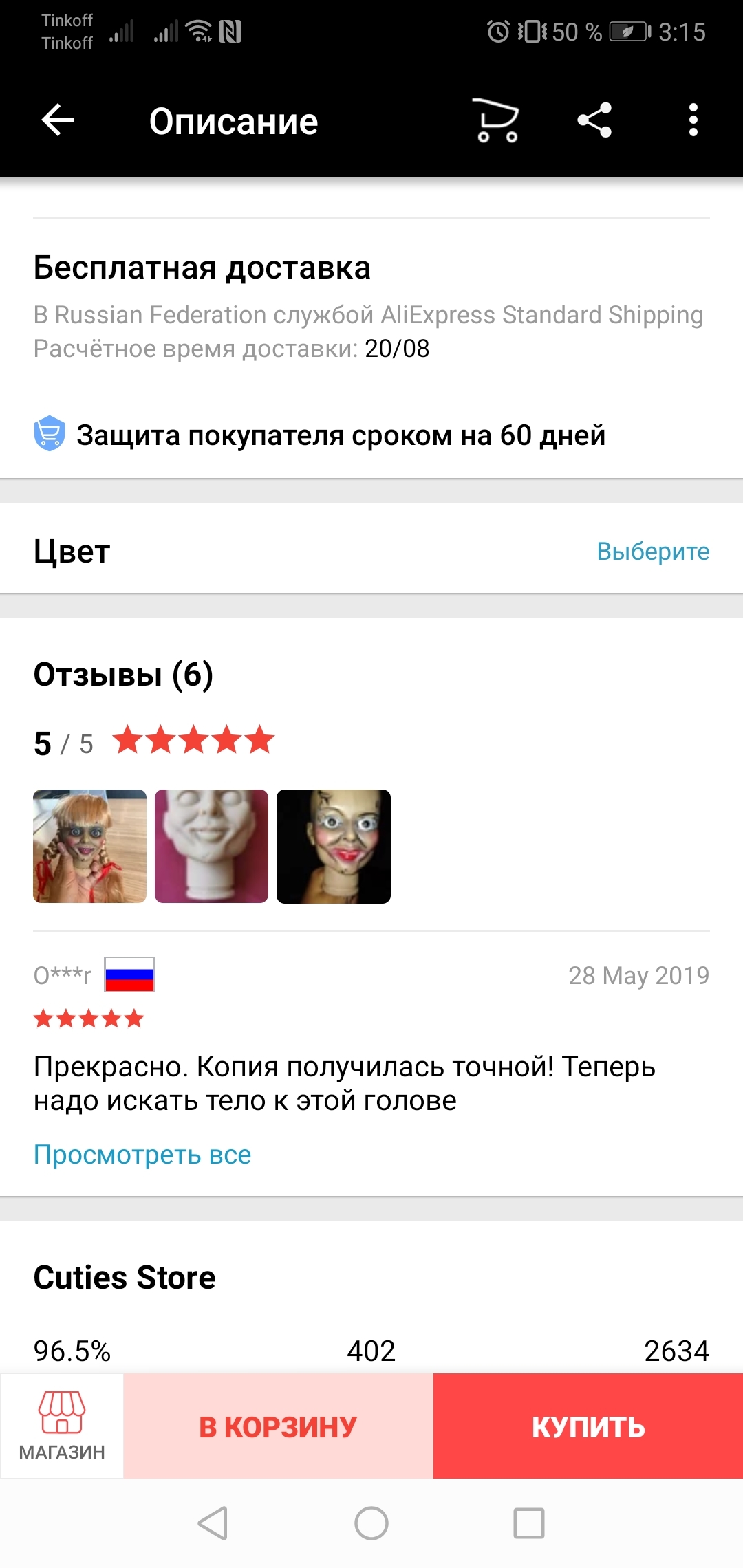Open the first review photo with braided doll
743x1568 pixels.
point(90,846)
